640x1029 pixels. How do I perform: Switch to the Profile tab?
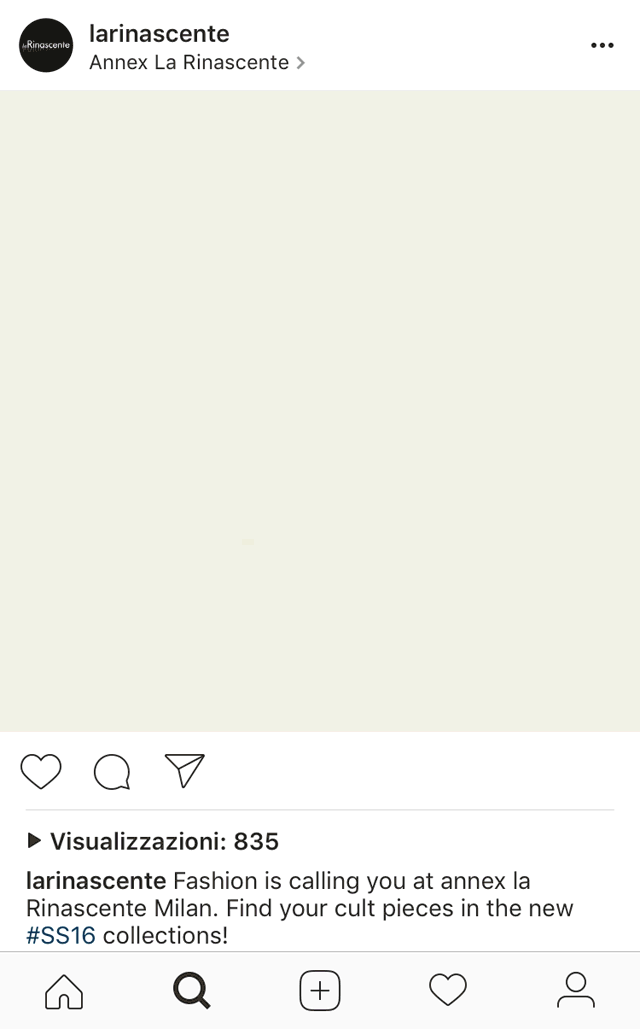pyautogui.click(x=576, y=991)
